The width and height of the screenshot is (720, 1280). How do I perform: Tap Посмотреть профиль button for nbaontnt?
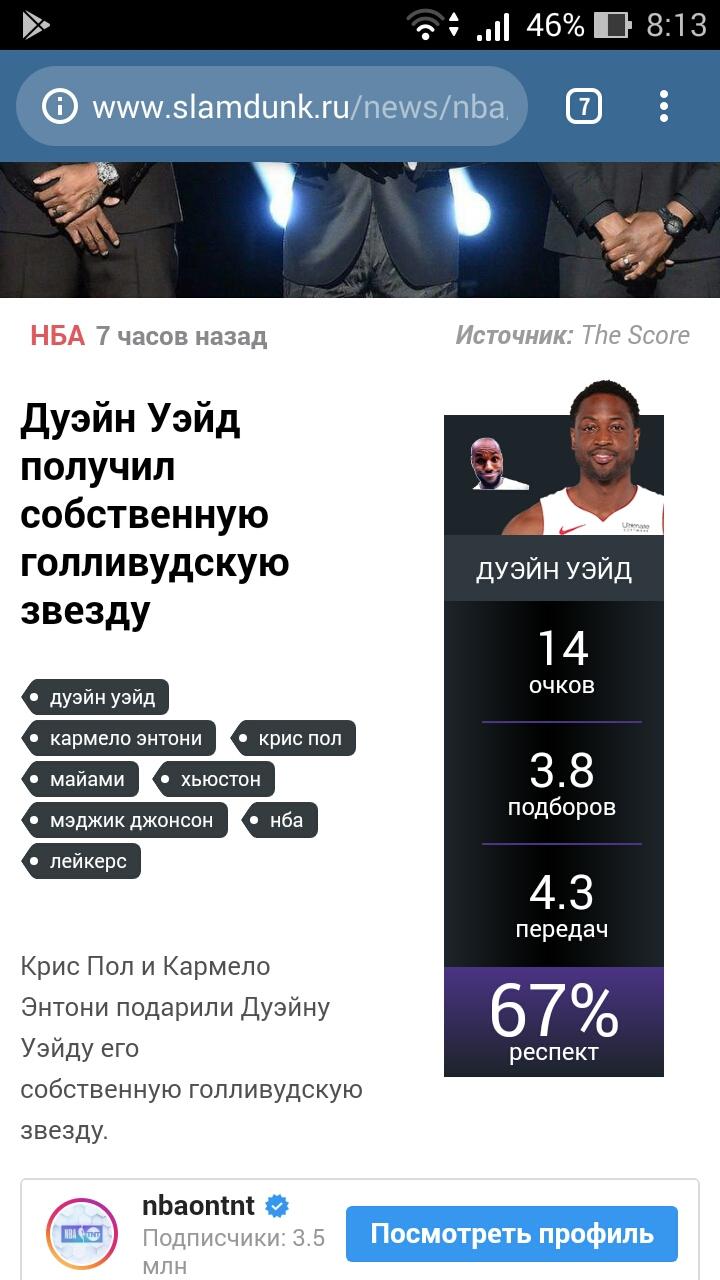pyautogui.click(x=512, y=1234)
